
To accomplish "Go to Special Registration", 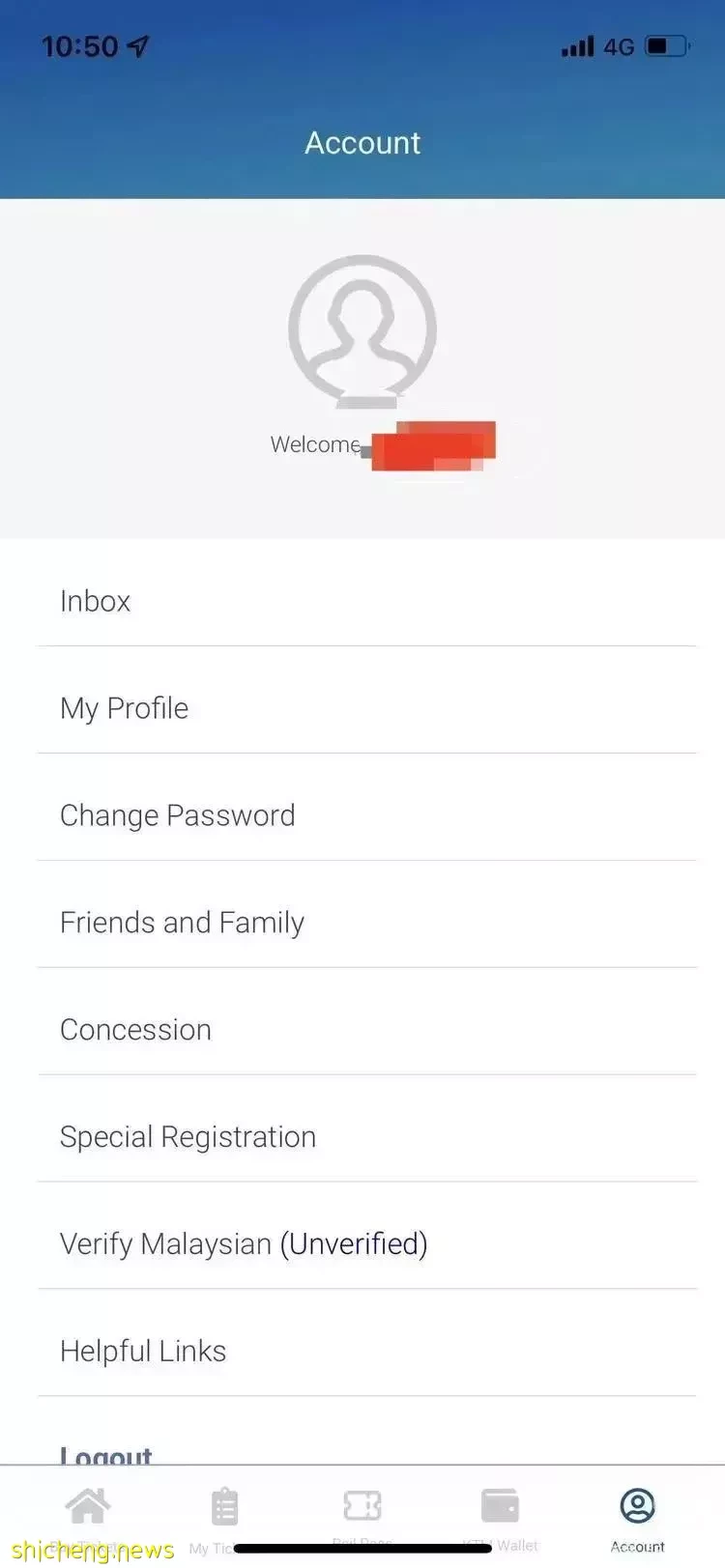I will (366, 1137).
